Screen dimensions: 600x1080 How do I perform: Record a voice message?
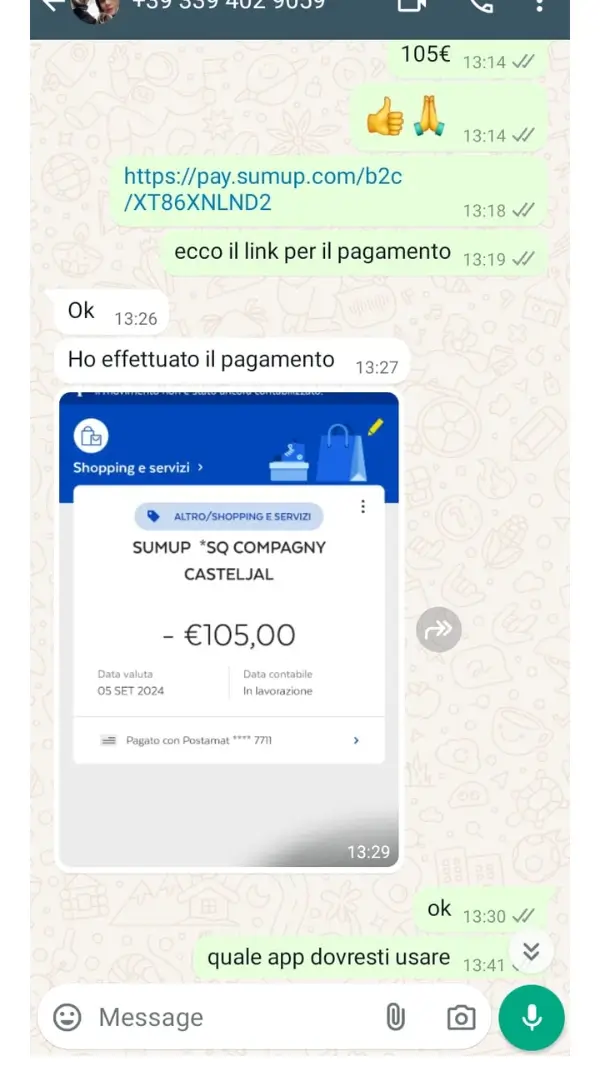pyautogui.click(x=532, y=1017)
